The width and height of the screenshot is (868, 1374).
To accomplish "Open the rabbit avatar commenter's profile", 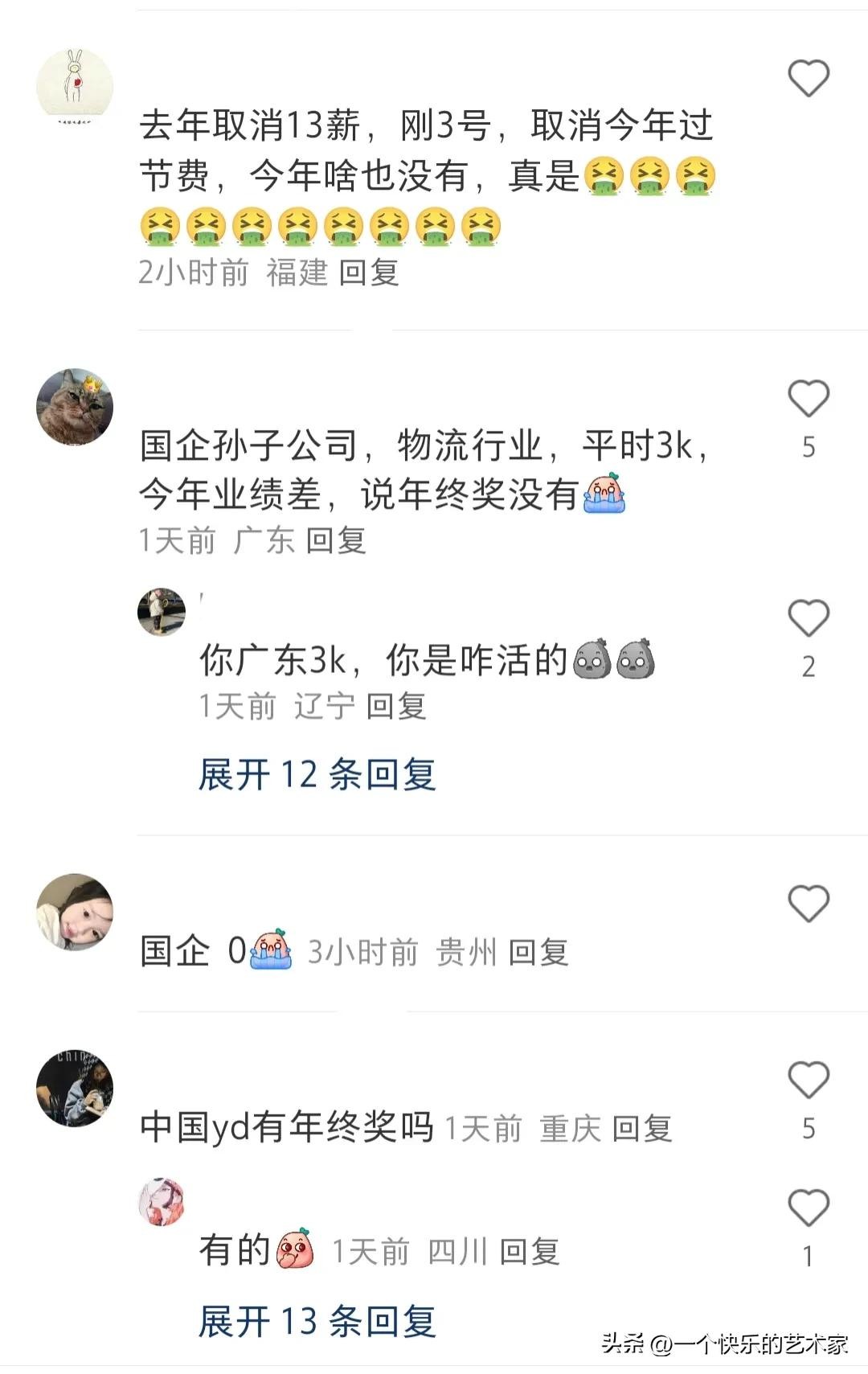I will pos(75,87).
